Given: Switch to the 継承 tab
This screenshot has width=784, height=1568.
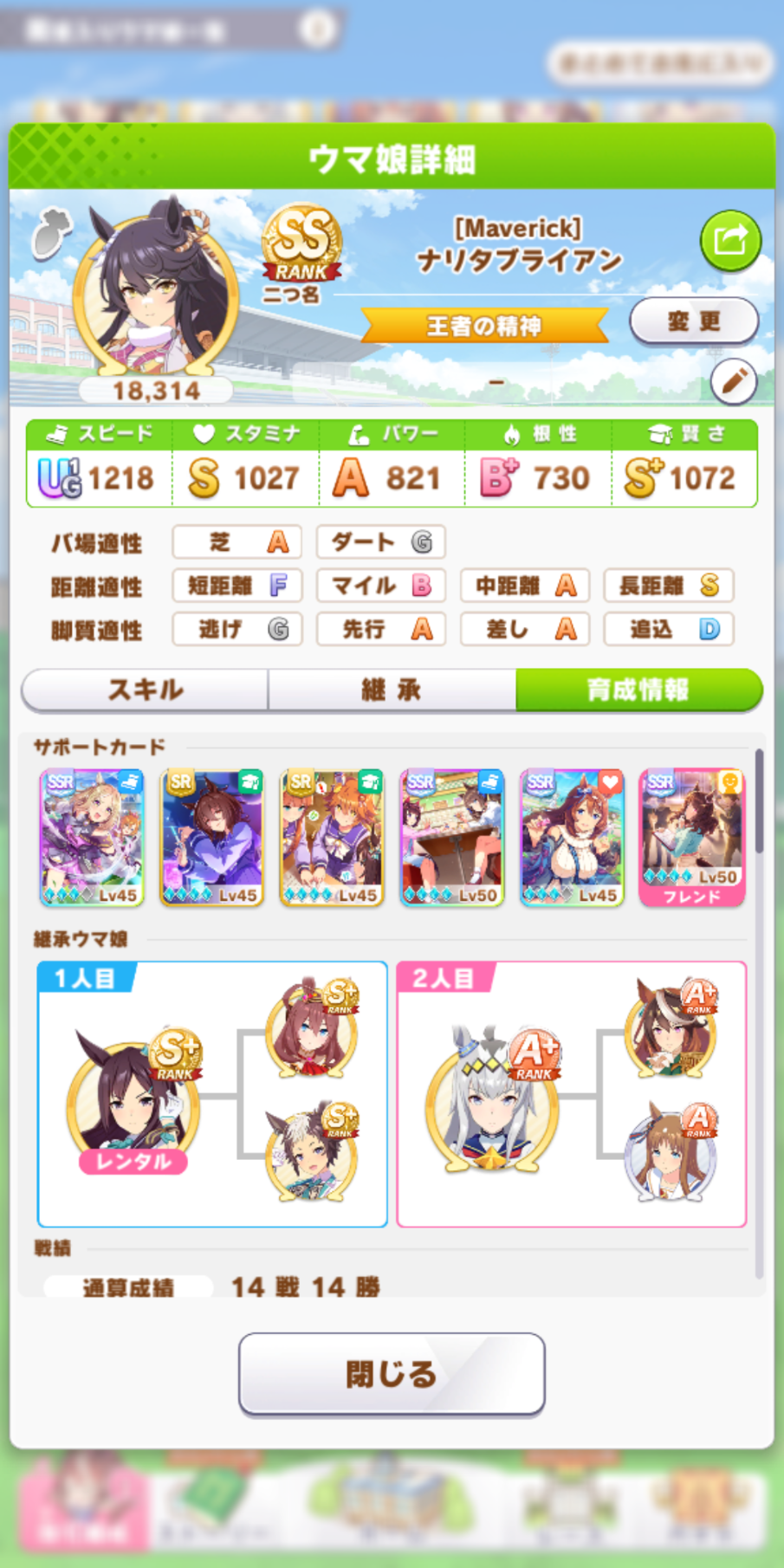Looking at the screenshot, I should (x=392, y=690).
